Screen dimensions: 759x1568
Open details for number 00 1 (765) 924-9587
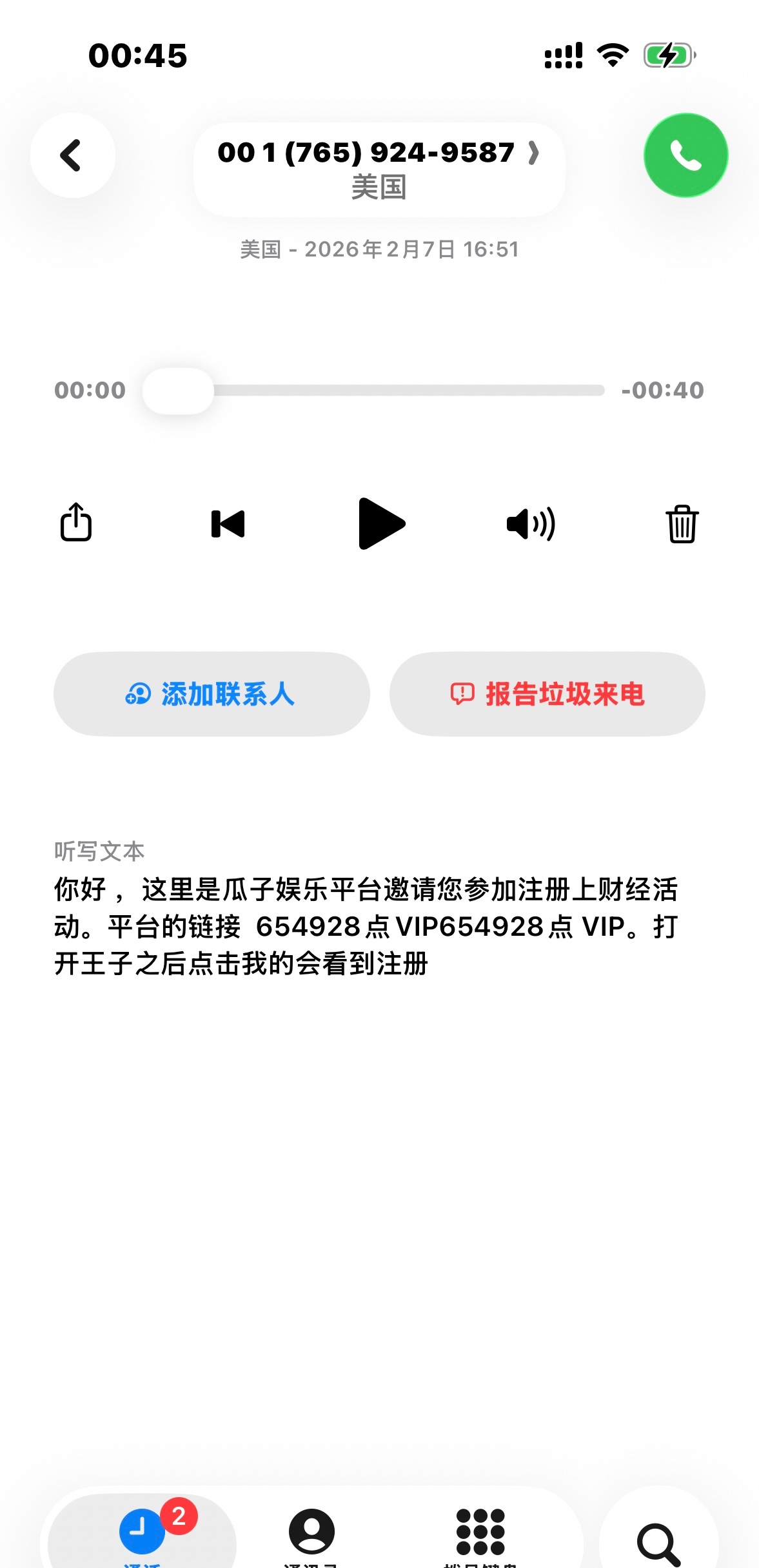(379, 169)
